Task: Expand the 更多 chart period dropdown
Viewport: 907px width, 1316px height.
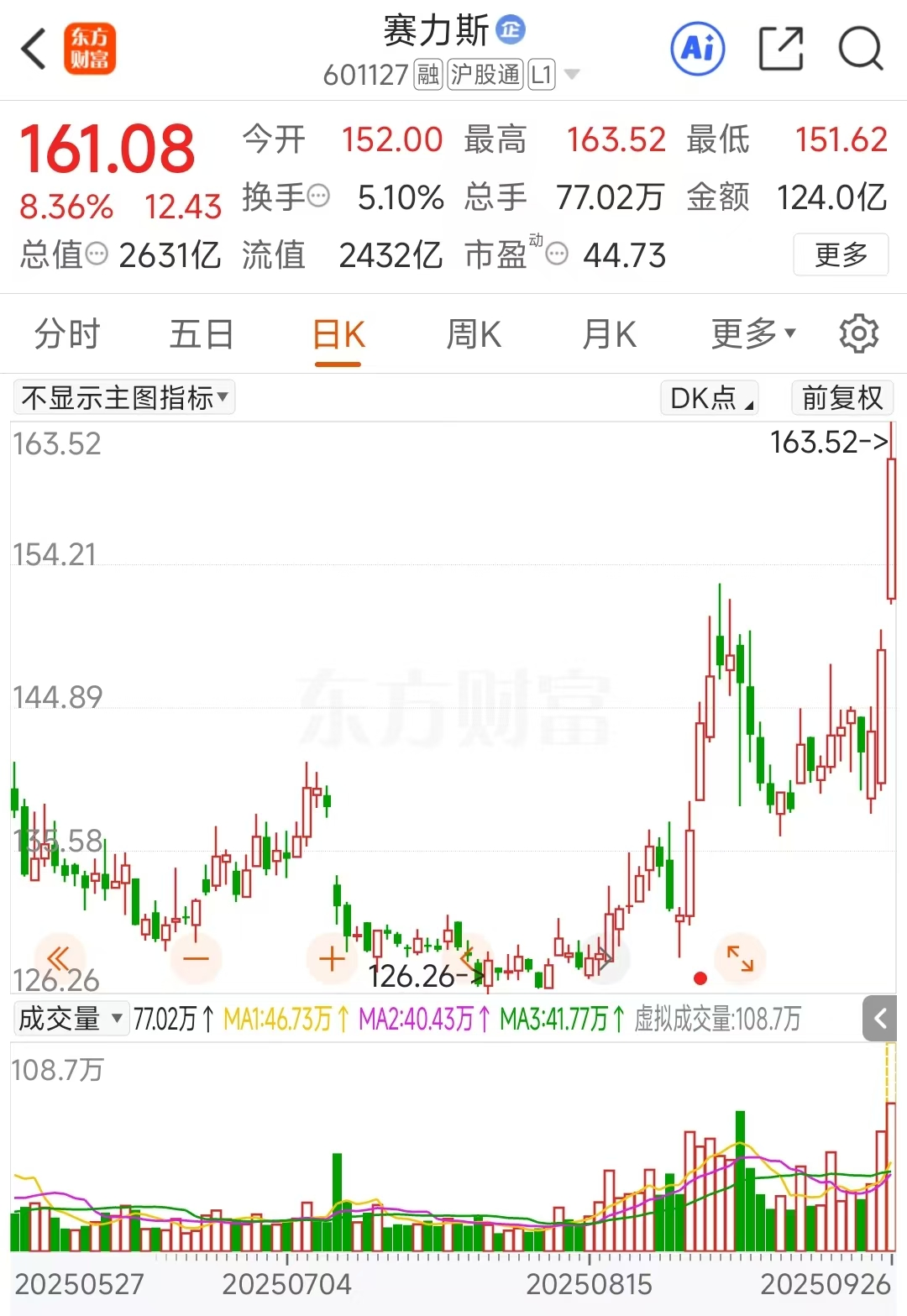Action: coord(752,334)
